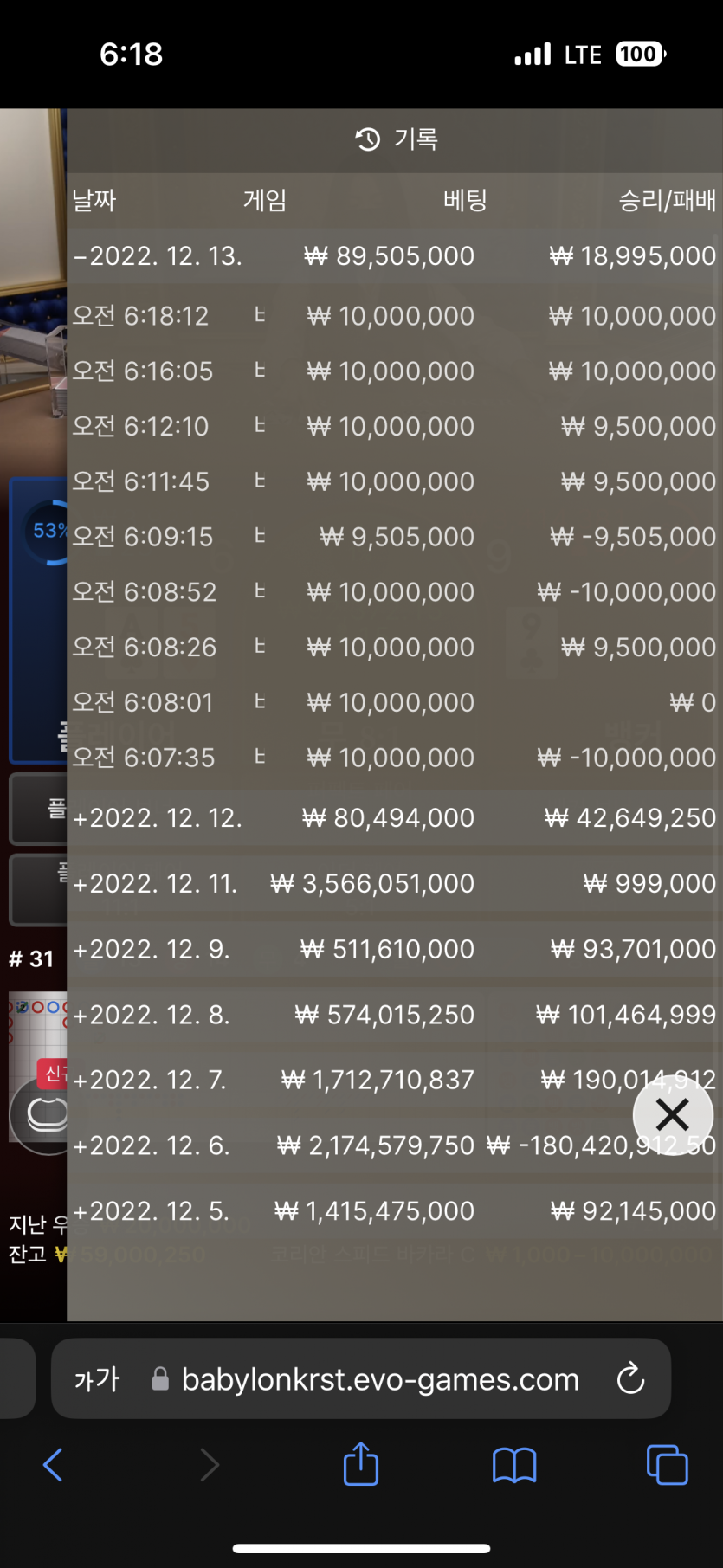Open the Safari share sheet

tap(361, 1464)
